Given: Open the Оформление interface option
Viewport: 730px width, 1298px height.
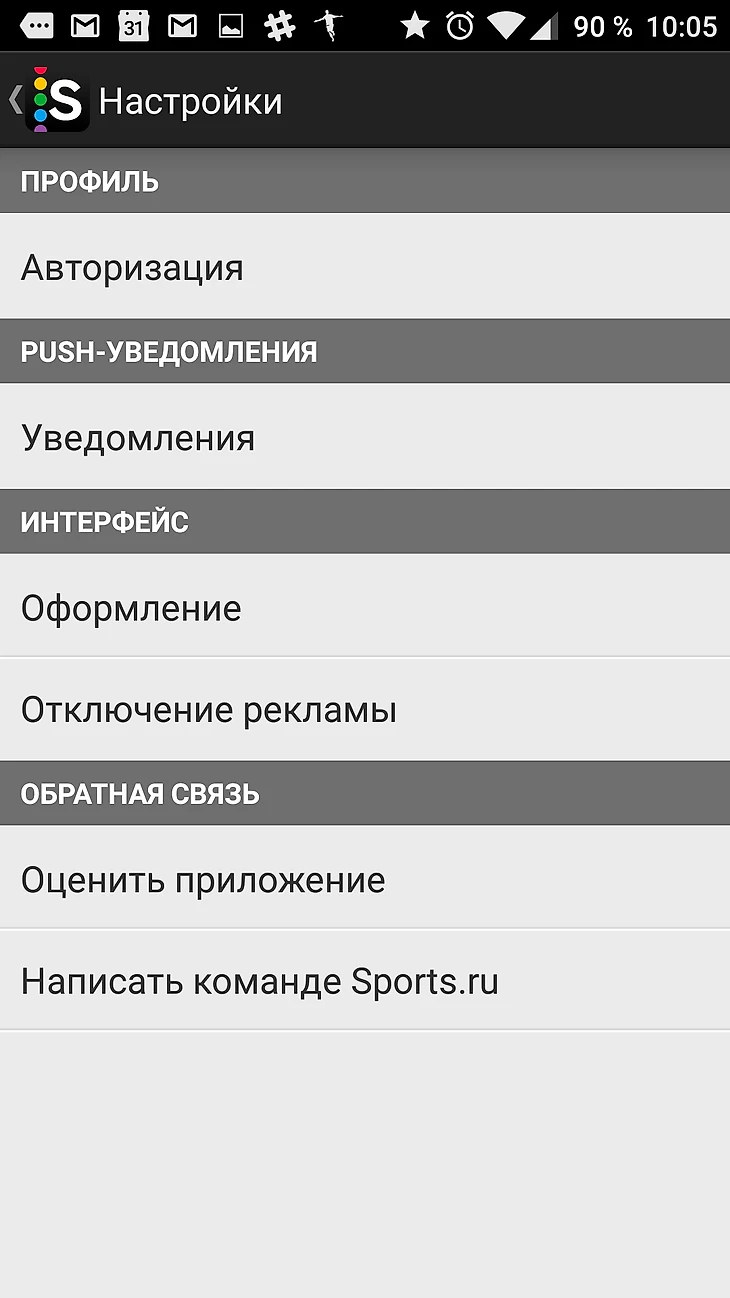Looking at the screenshot, I should click(x=365, y=608).
